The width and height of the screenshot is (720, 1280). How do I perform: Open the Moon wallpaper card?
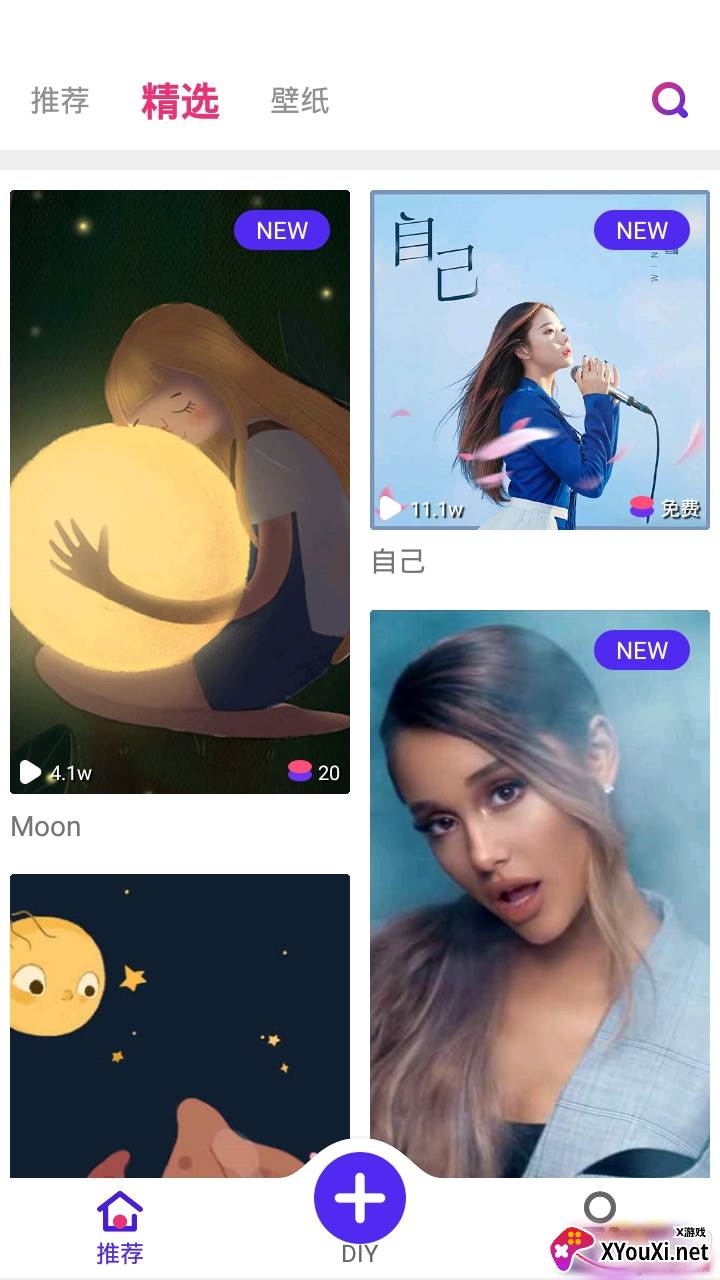coord(180,491)
